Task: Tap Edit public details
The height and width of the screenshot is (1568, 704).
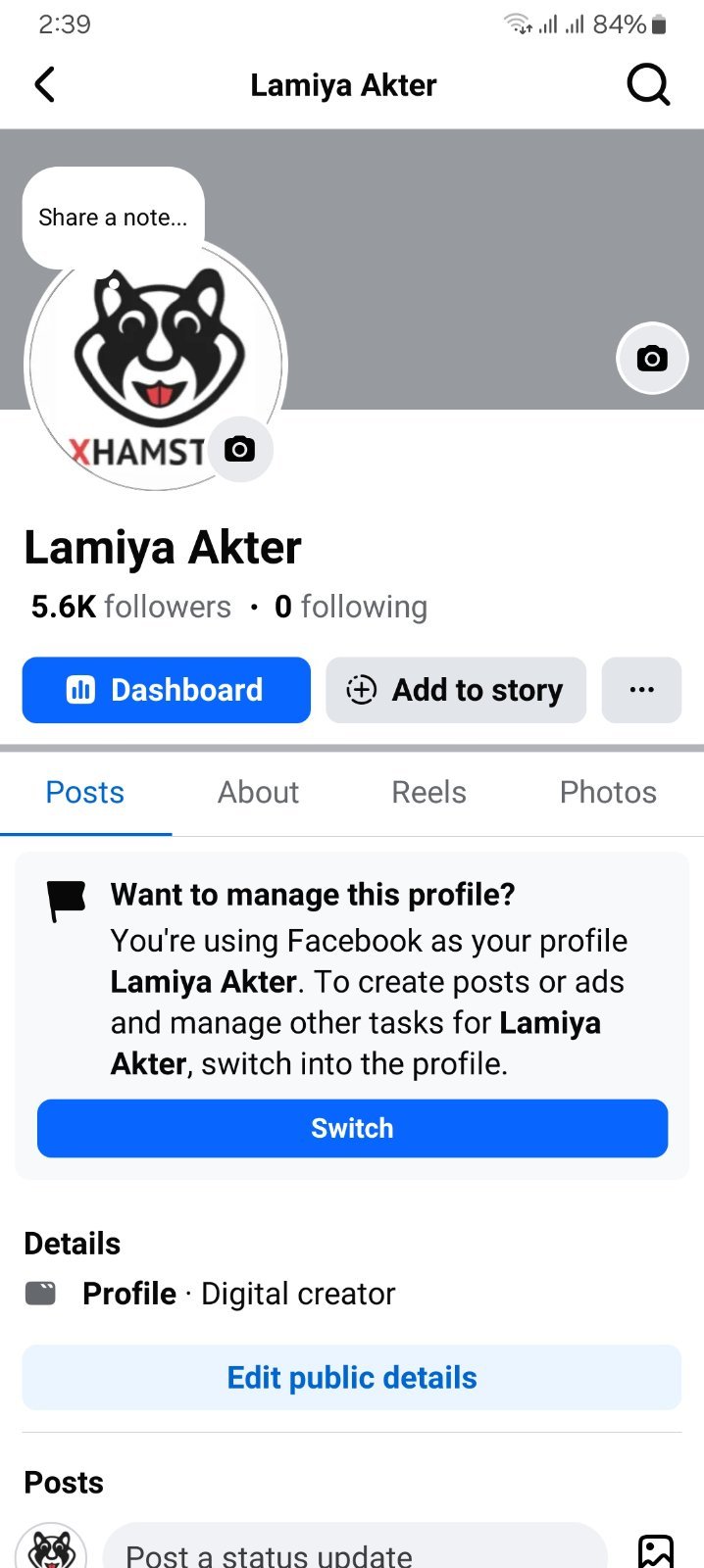Action: 352,1377
